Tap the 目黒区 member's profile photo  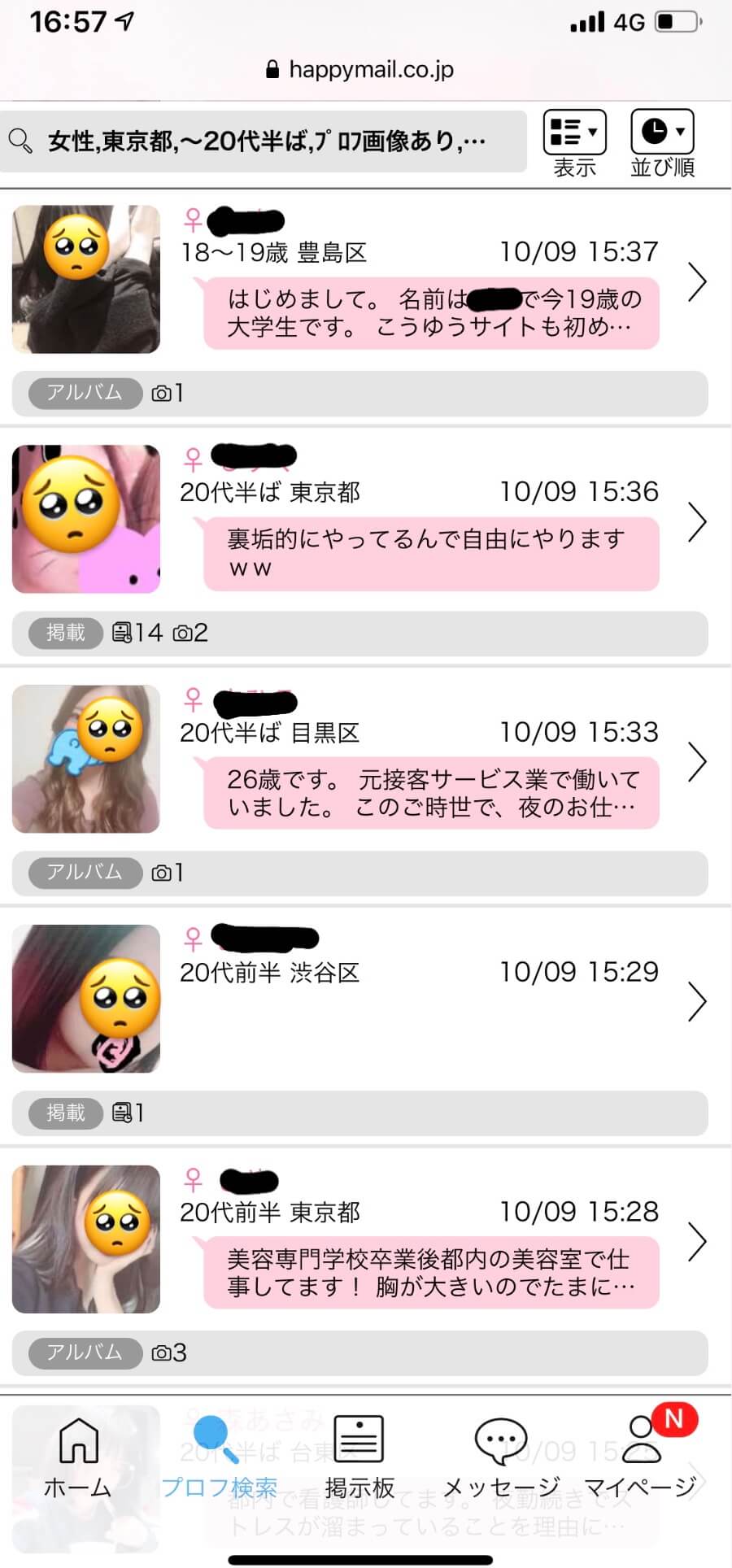(x=86, y=759)
